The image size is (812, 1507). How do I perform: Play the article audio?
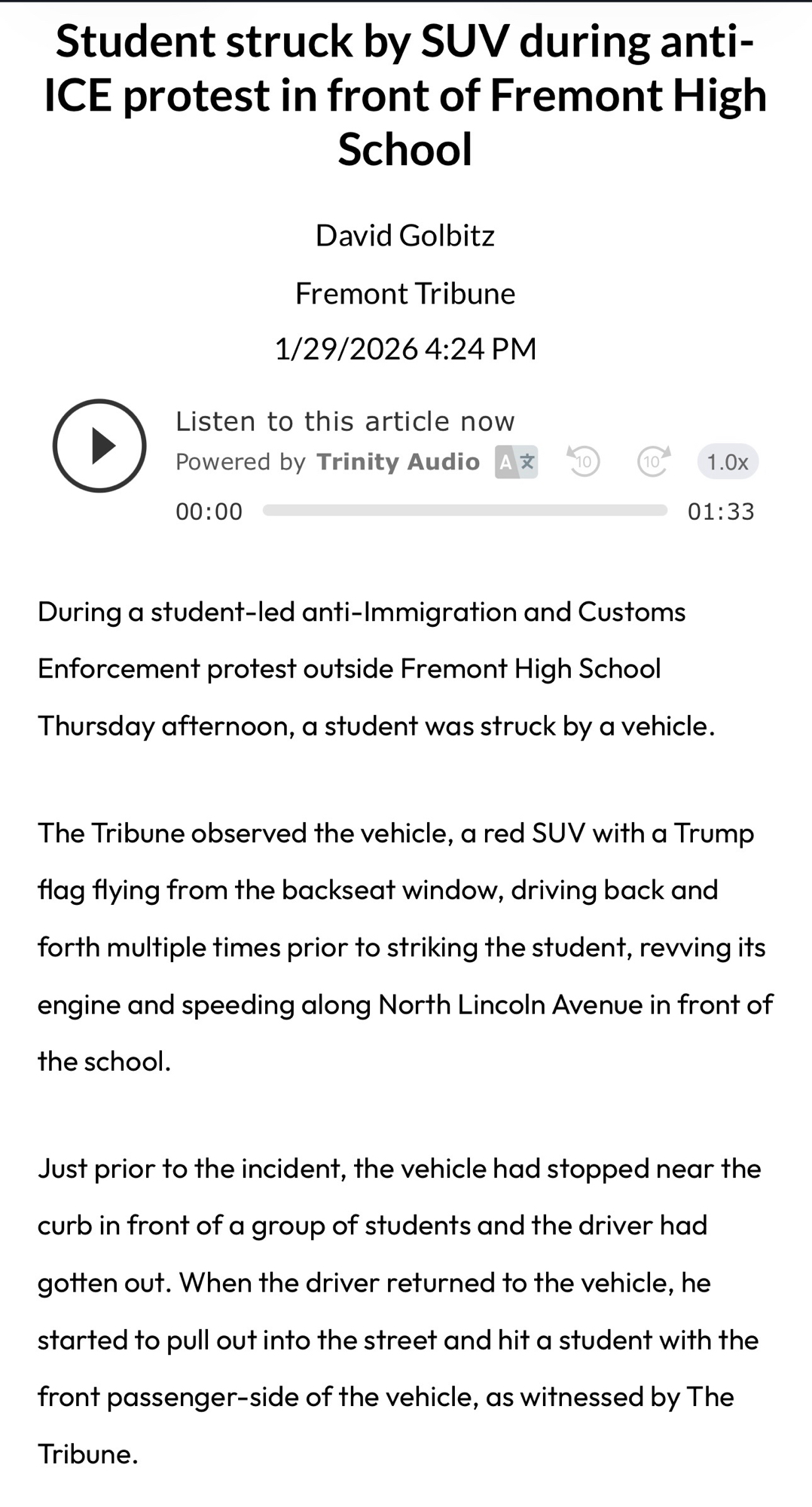click(x=99, y=445)
